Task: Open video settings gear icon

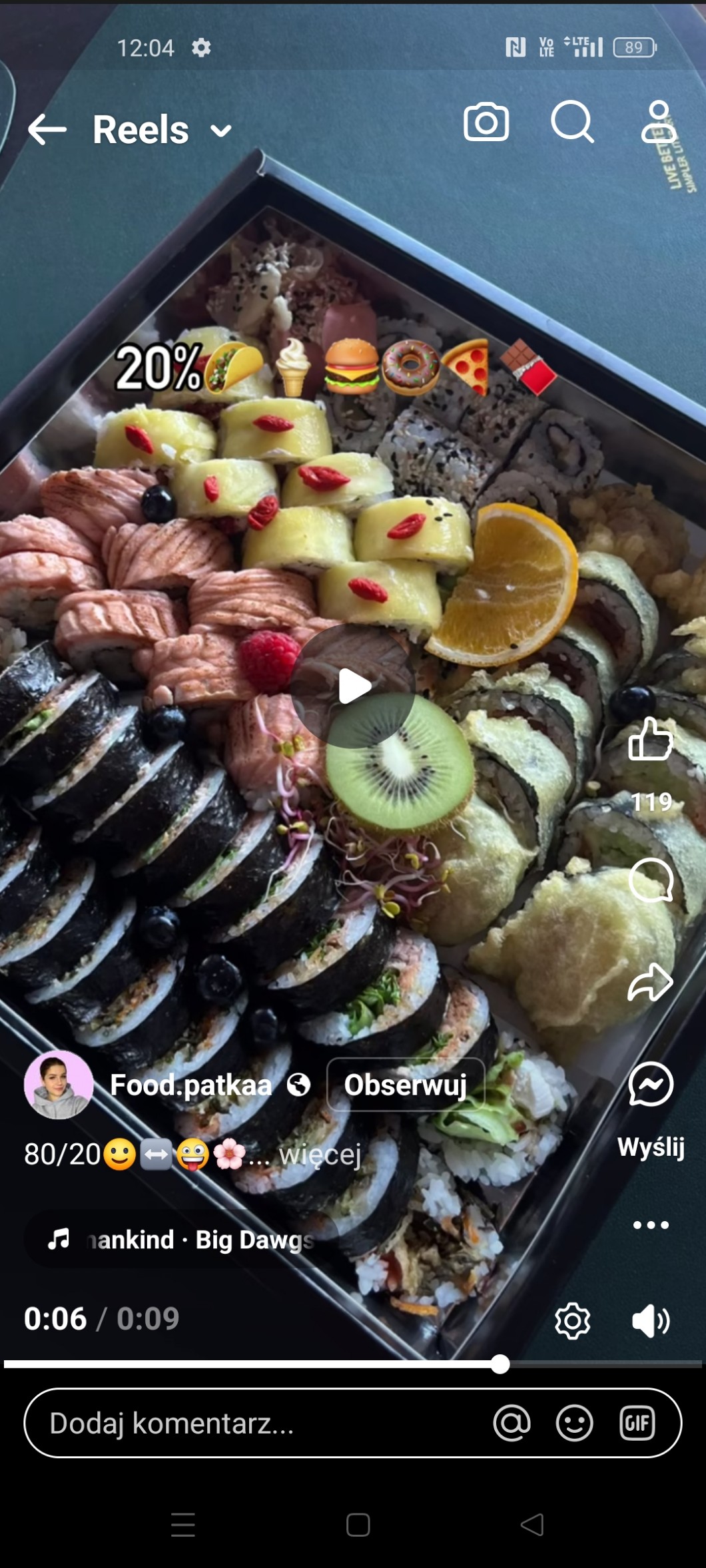Action: click(x=573, y=1321)
